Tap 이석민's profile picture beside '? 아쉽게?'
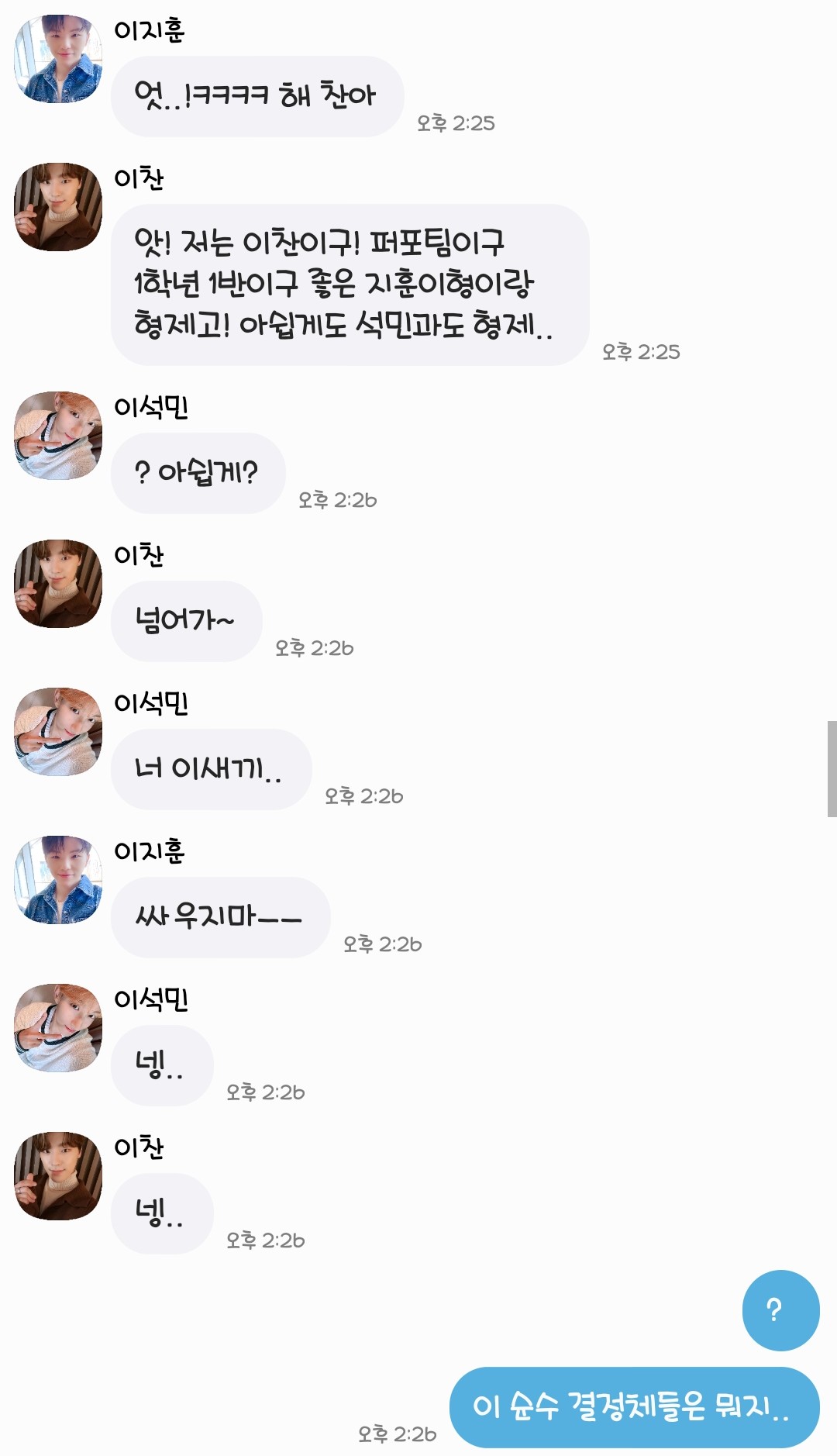The width and height of the screenshot is (837, 1456). point(58,436)
